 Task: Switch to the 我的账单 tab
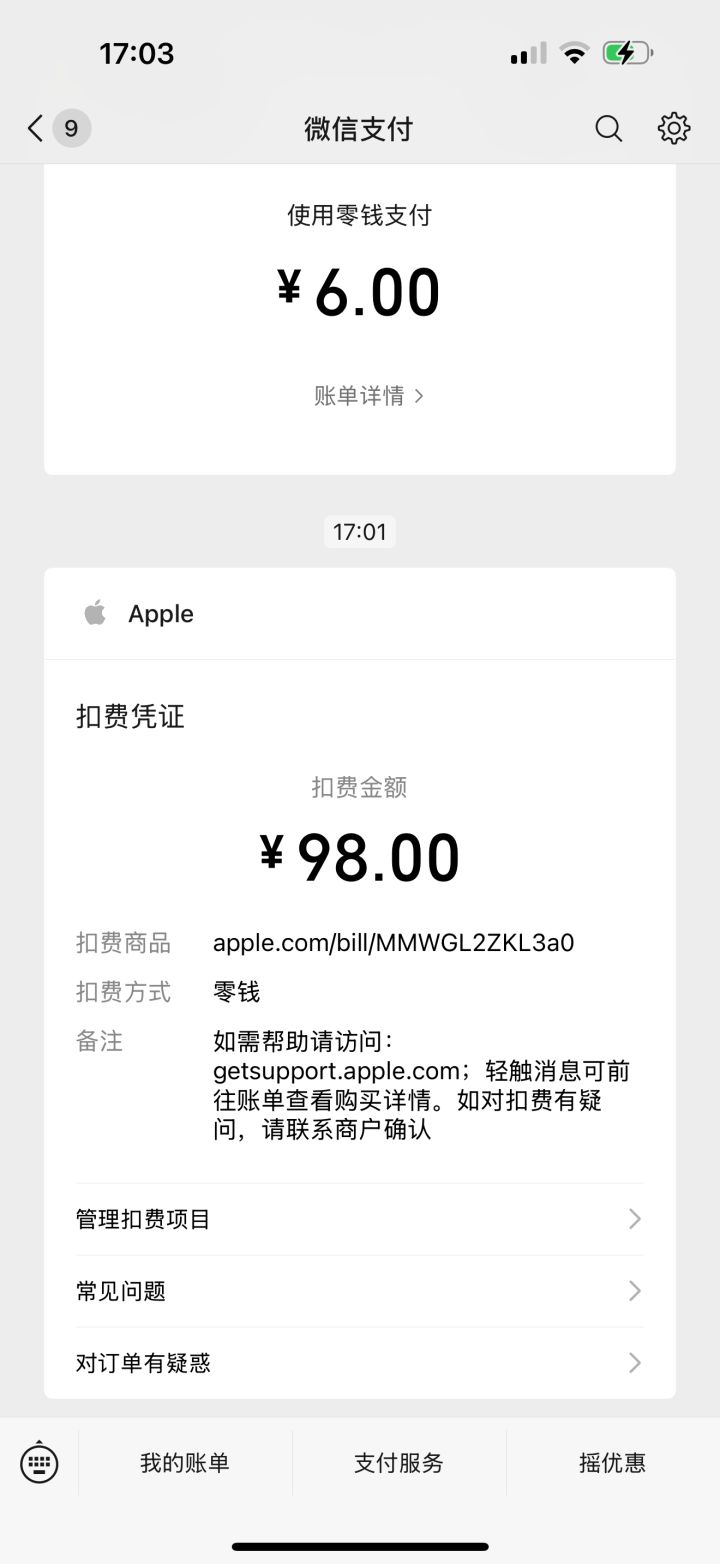click(x=184, y=1462)
